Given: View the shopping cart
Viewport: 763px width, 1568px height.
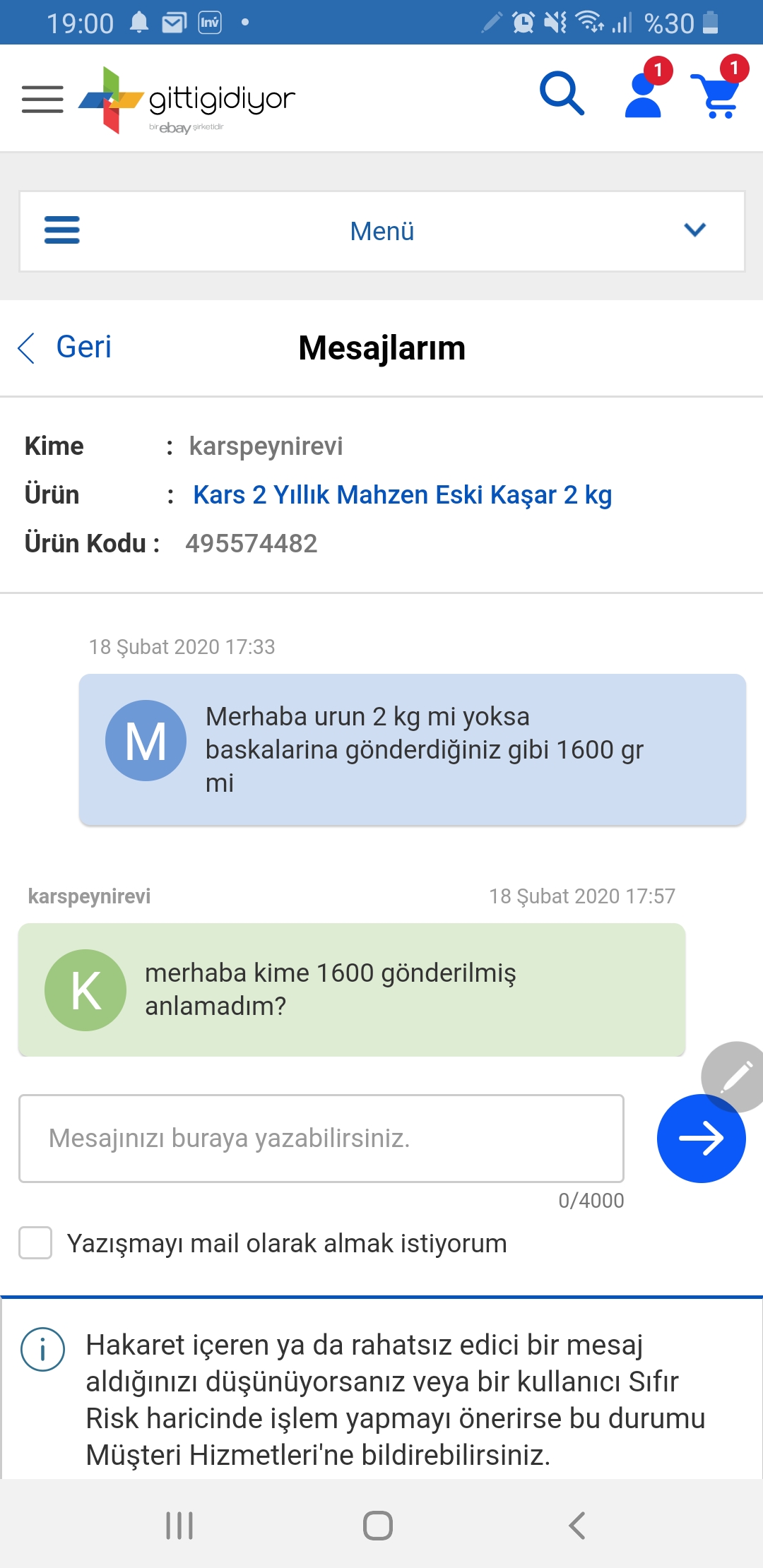Looking at the screenshot, I should point(718,95).
